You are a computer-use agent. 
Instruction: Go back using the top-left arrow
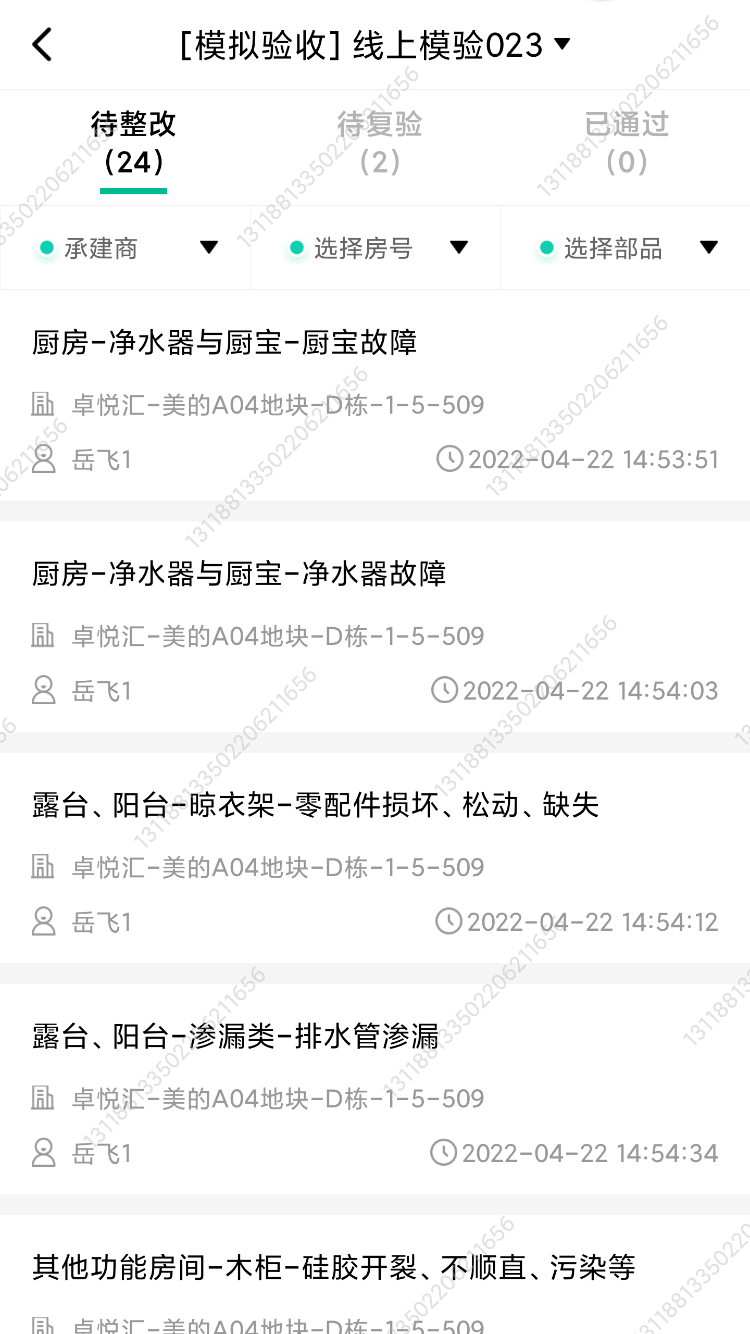tap(42, 45)
